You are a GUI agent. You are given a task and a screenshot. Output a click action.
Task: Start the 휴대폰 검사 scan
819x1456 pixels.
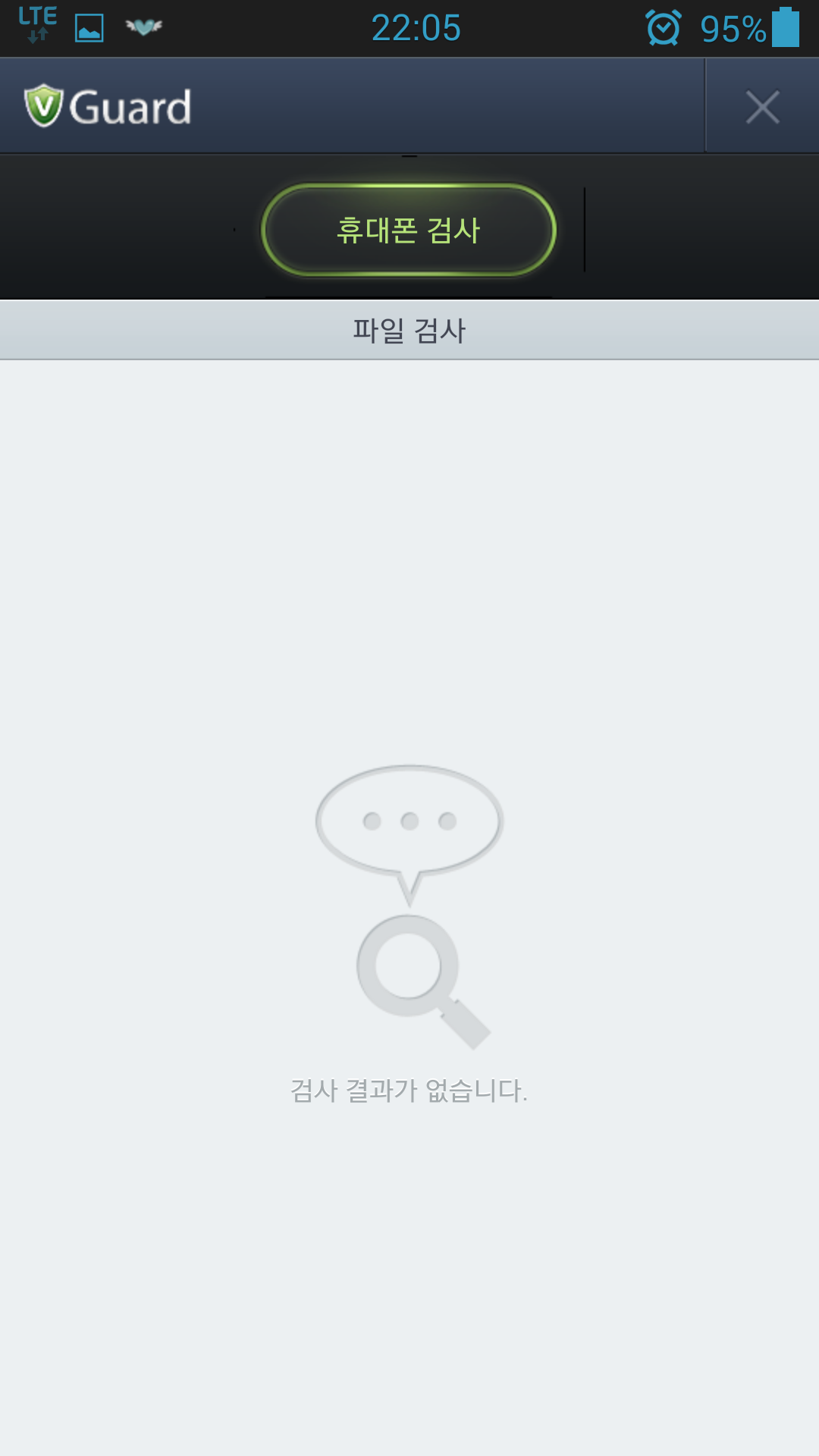409,230
